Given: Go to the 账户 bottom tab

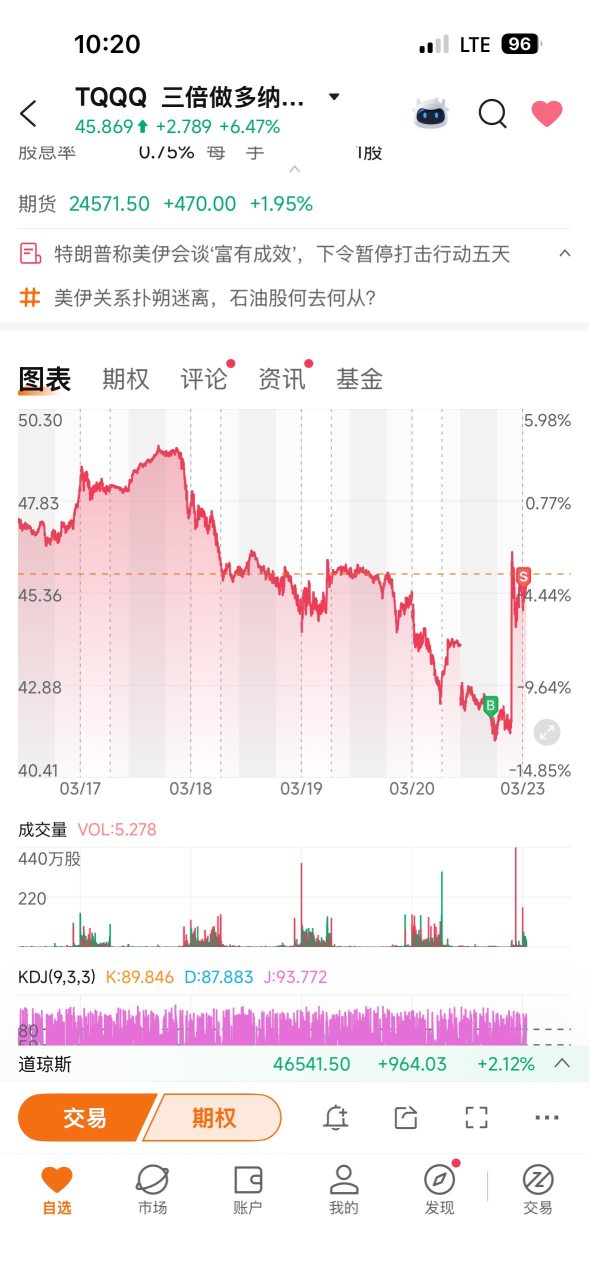Looking at the screenshot, I should click(247, 1190).
